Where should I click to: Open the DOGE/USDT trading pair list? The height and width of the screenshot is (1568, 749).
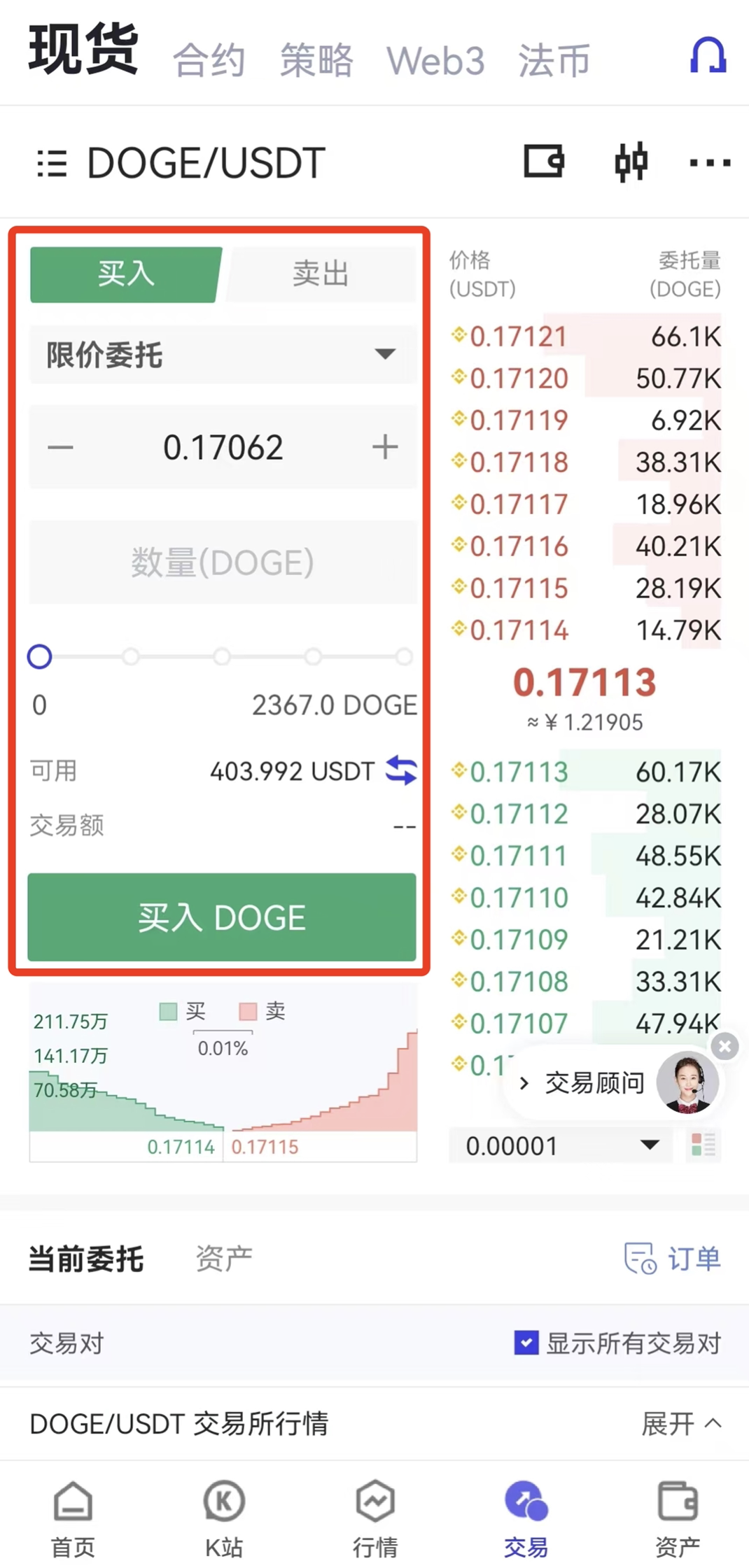[x=181, y=163]
